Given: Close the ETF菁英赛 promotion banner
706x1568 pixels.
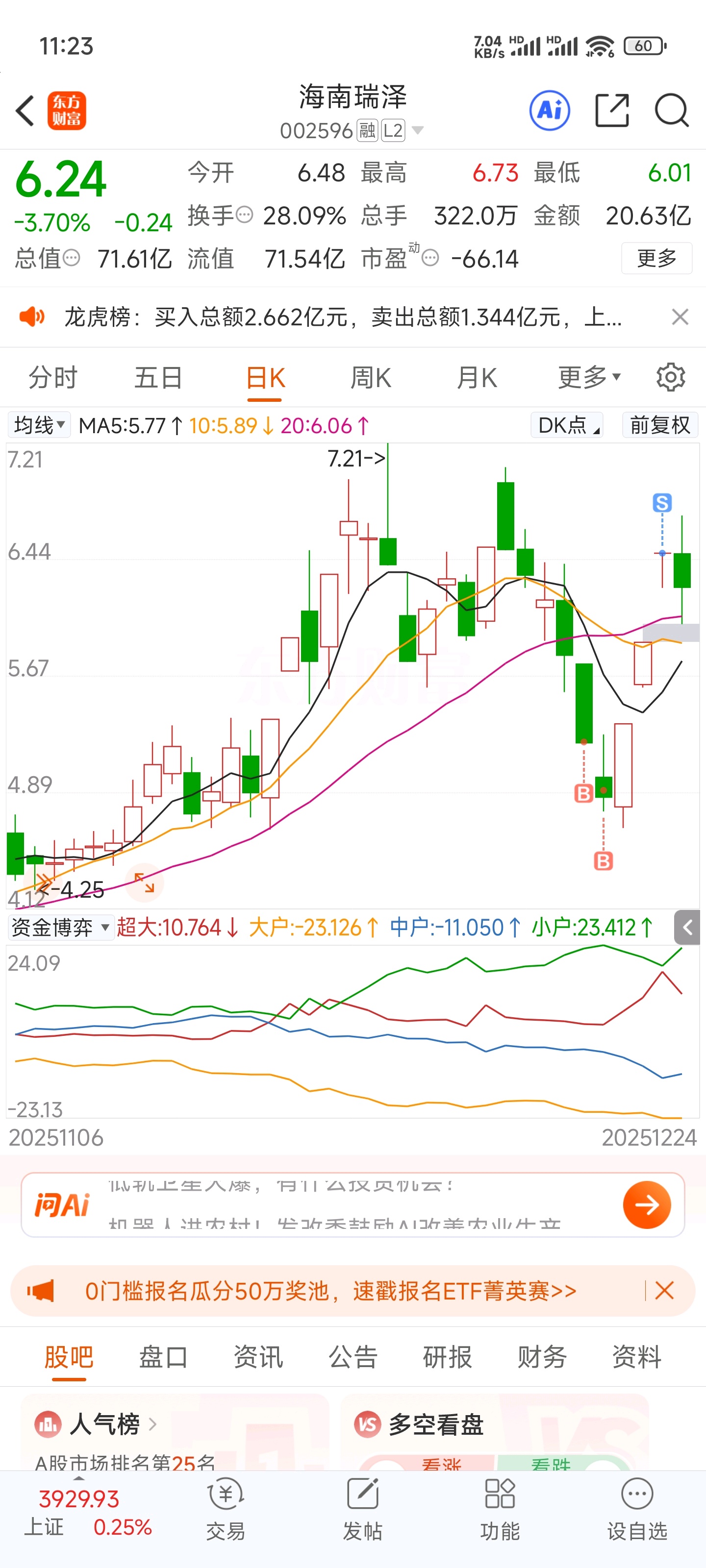Looking at the screenshot, I should [x=664, y=1291].
